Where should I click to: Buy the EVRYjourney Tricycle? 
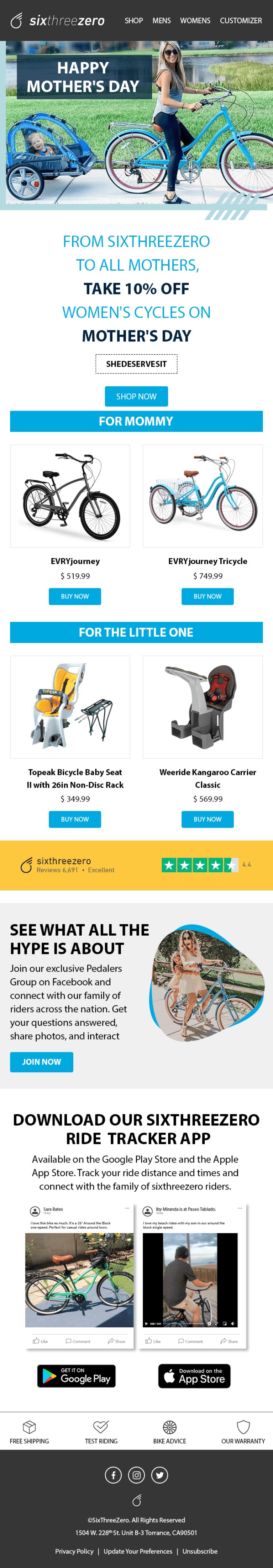pyautogui.click(x=207, y=596)
